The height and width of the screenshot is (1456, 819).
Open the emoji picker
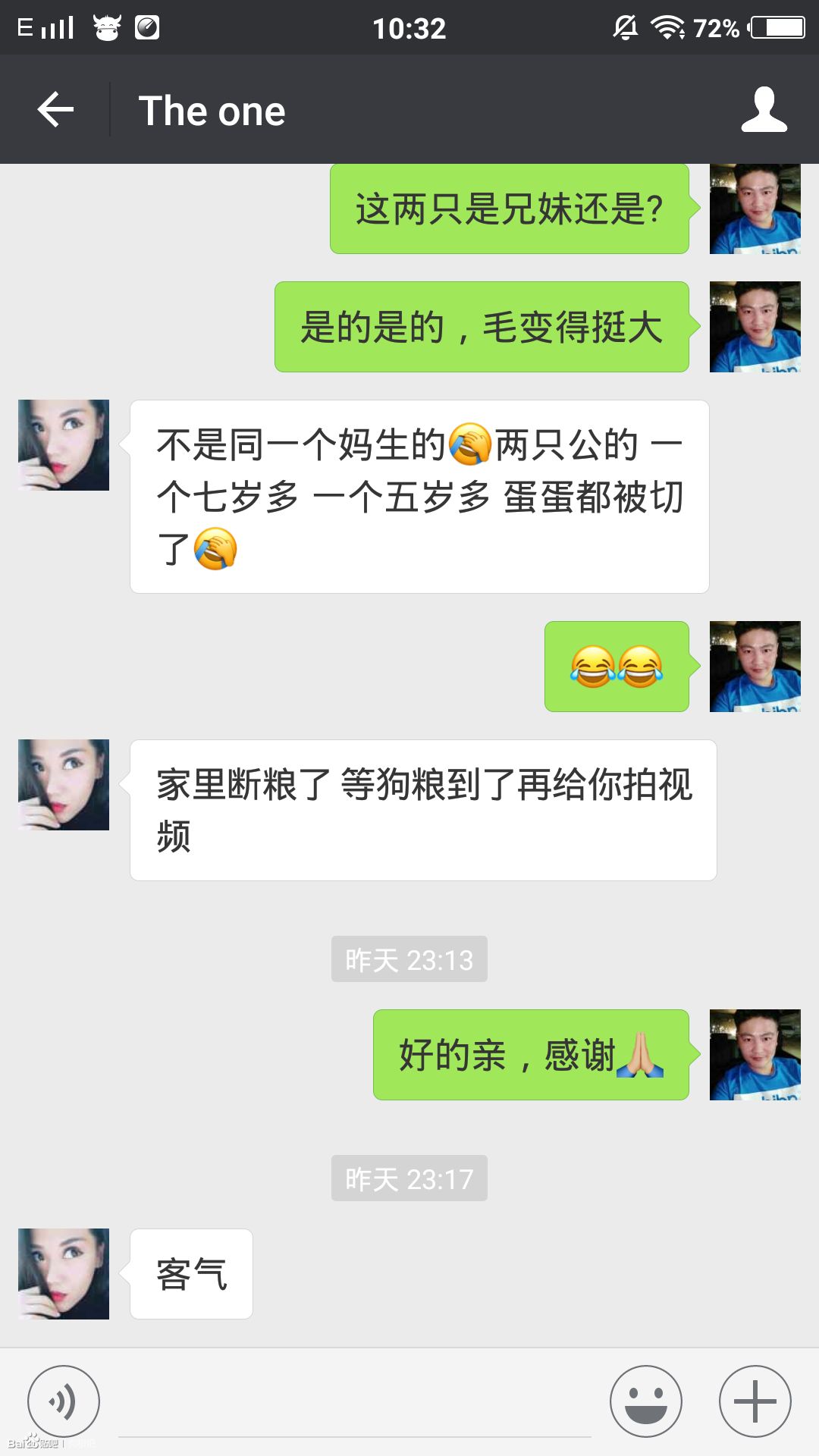pos(645,1401)
